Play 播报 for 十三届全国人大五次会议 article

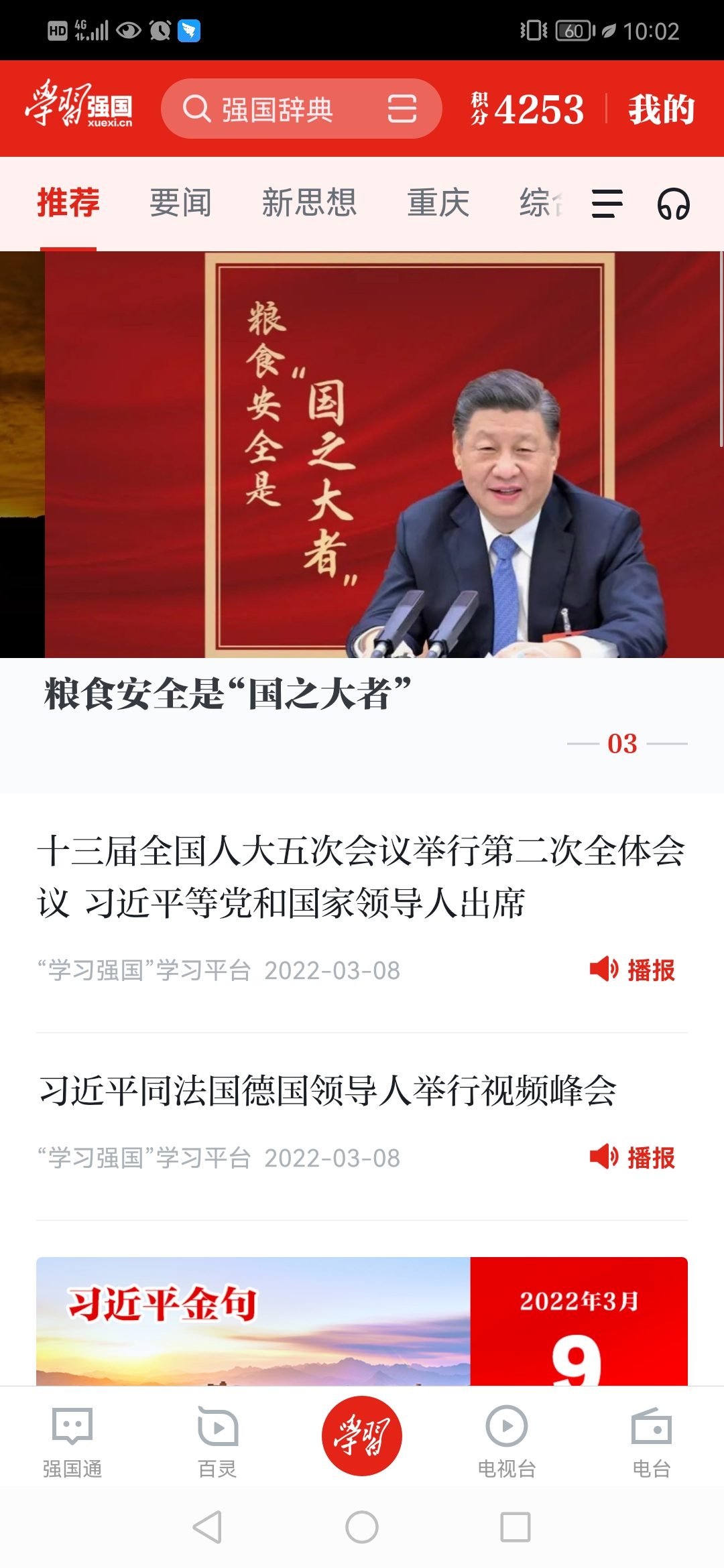coord(632,970)
